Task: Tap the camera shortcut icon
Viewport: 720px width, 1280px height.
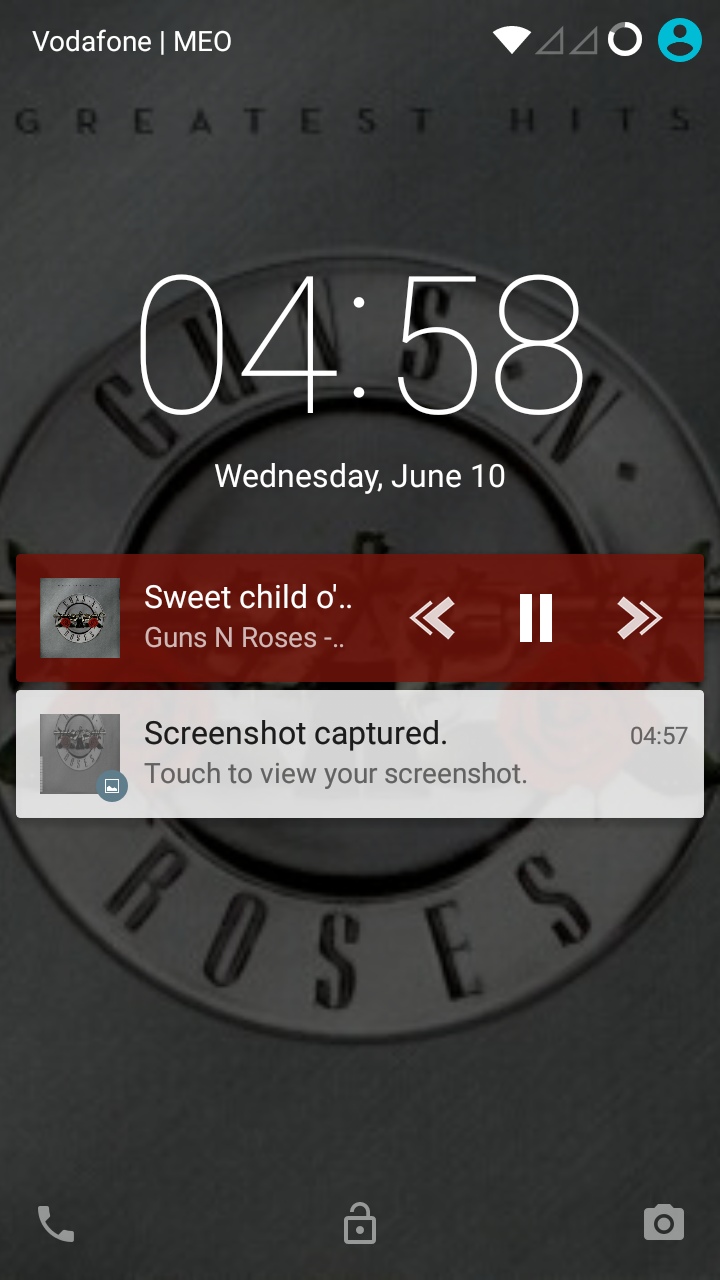Action: (664, 1223)
